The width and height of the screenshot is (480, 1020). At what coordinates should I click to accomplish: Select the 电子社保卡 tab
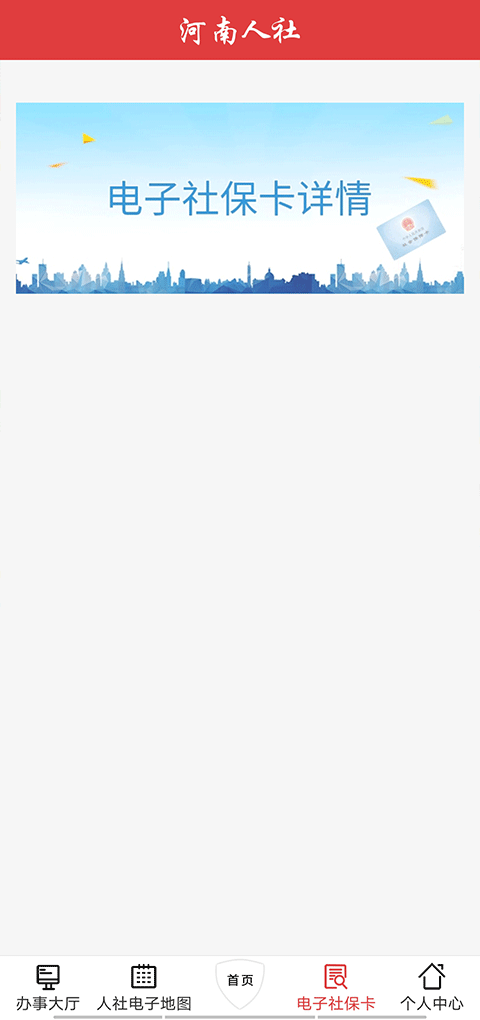[x=336, y=987]
